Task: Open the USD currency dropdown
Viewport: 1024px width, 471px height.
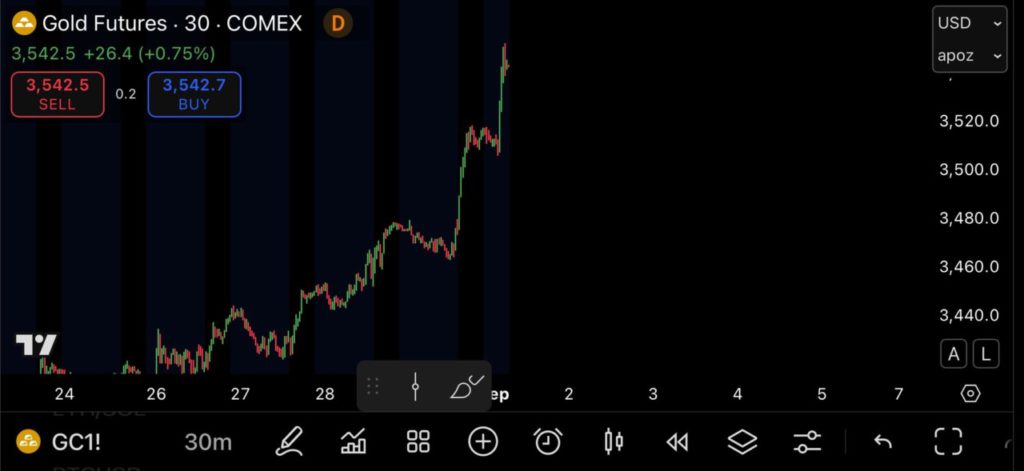Action: click(x=968, y=22)
